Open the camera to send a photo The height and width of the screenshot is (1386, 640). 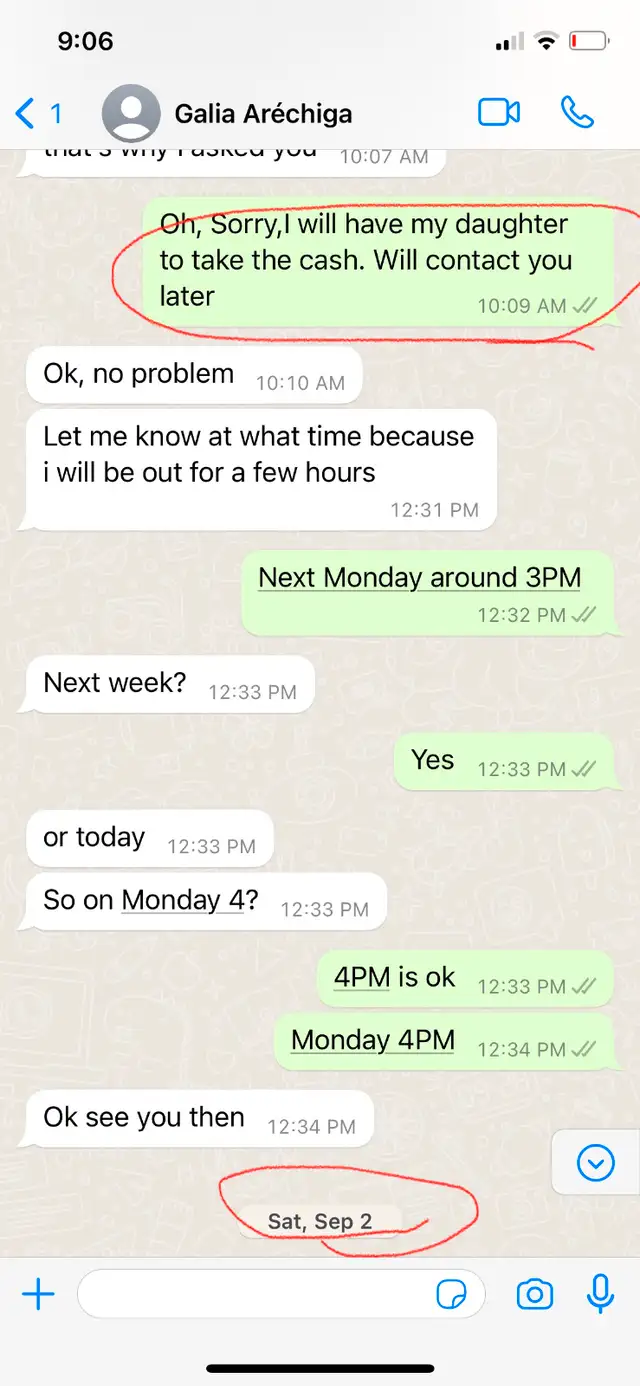[535, 1295]
